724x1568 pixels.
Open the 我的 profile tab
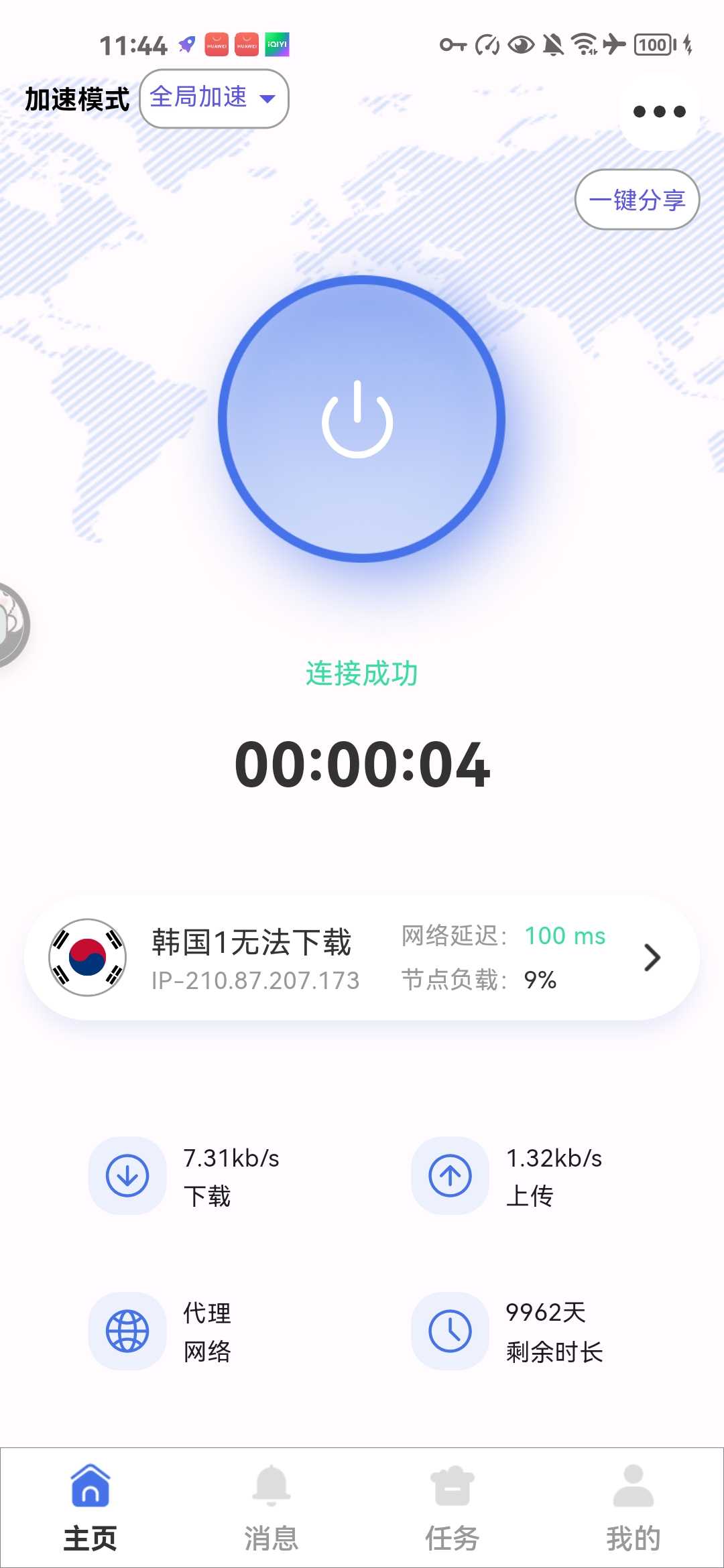click(x=633, y=1508)
